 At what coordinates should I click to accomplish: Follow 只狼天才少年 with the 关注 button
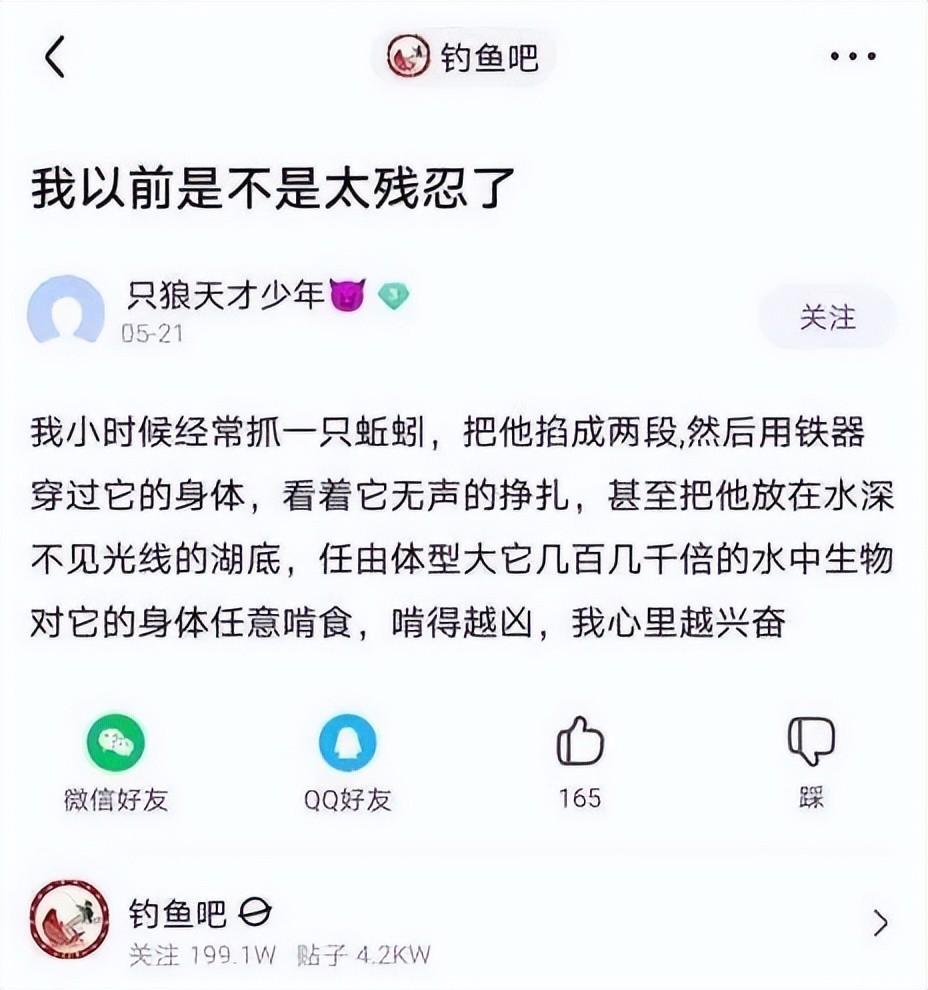827,317
